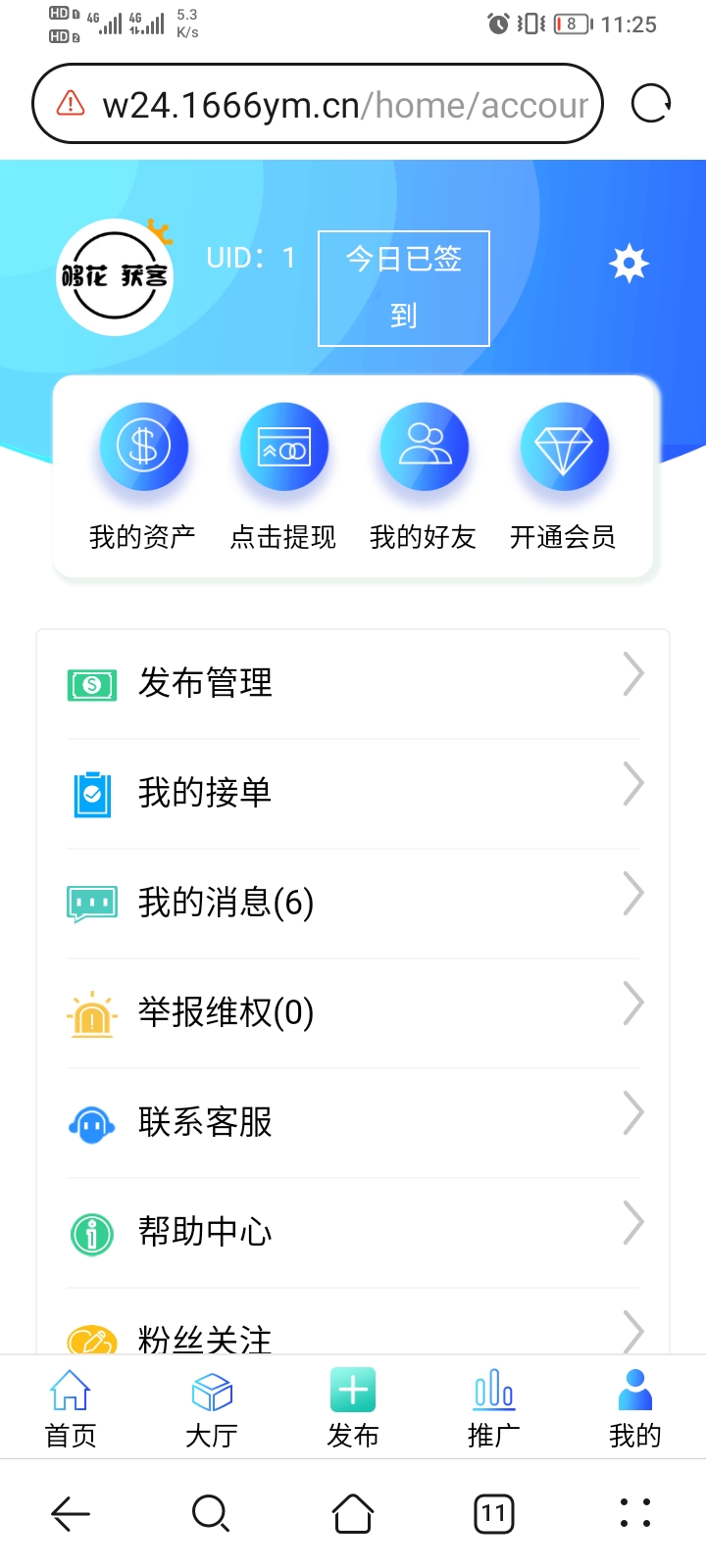The image size is (706, 1568).
Task: Open the browser tabs switcher
Action: (x=494, y=1514)
